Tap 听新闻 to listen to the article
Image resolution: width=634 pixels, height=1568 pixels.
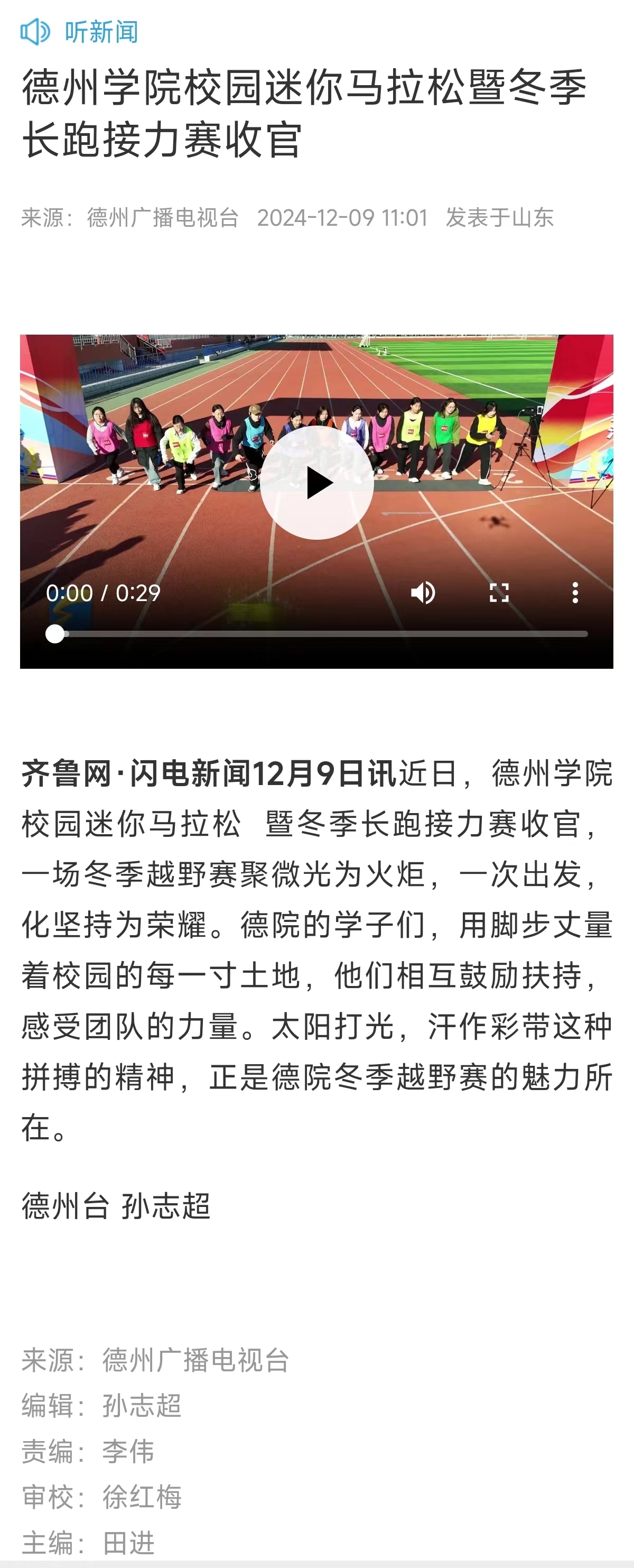pyautogui.click(x=80, y=32)
